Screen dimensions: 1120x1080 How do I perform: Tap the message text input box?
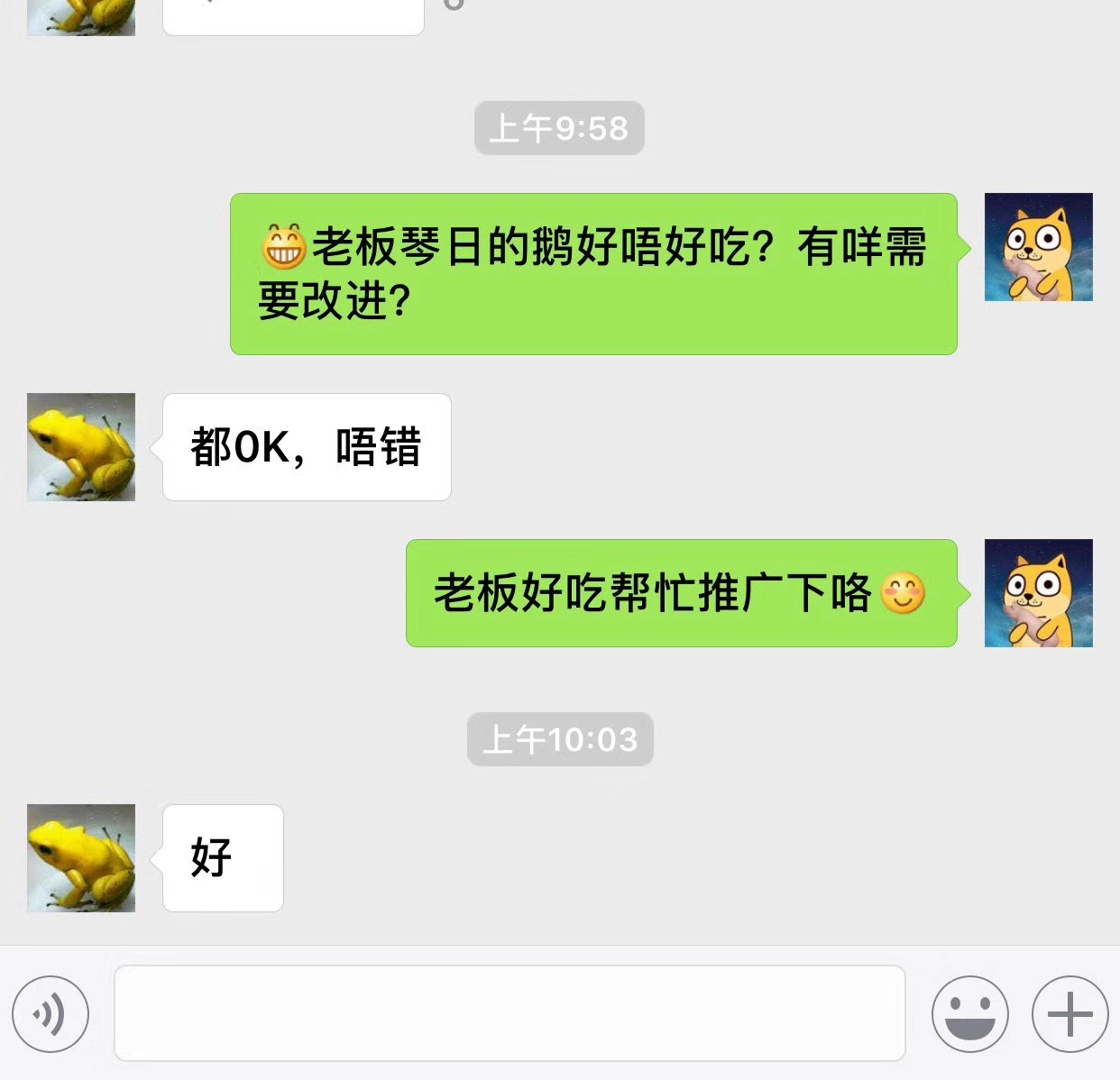[510, 1013]
